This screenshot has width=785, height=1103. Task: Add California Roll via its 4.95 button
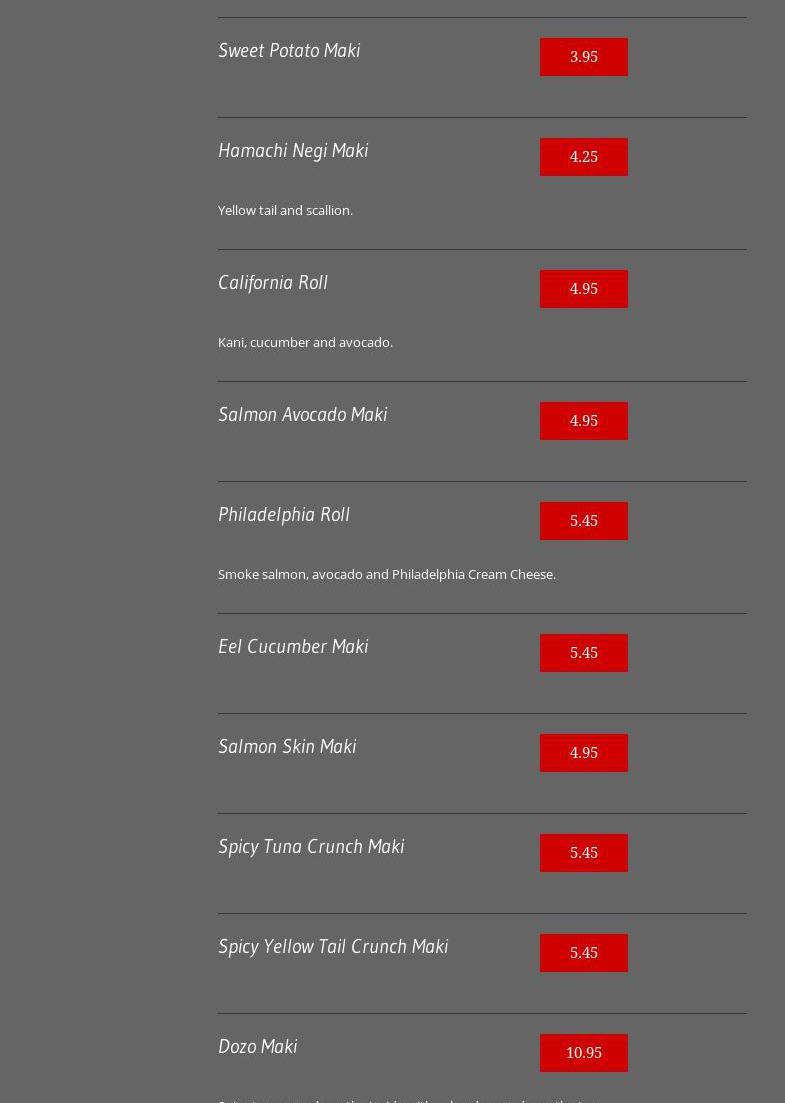coord(583,289)
